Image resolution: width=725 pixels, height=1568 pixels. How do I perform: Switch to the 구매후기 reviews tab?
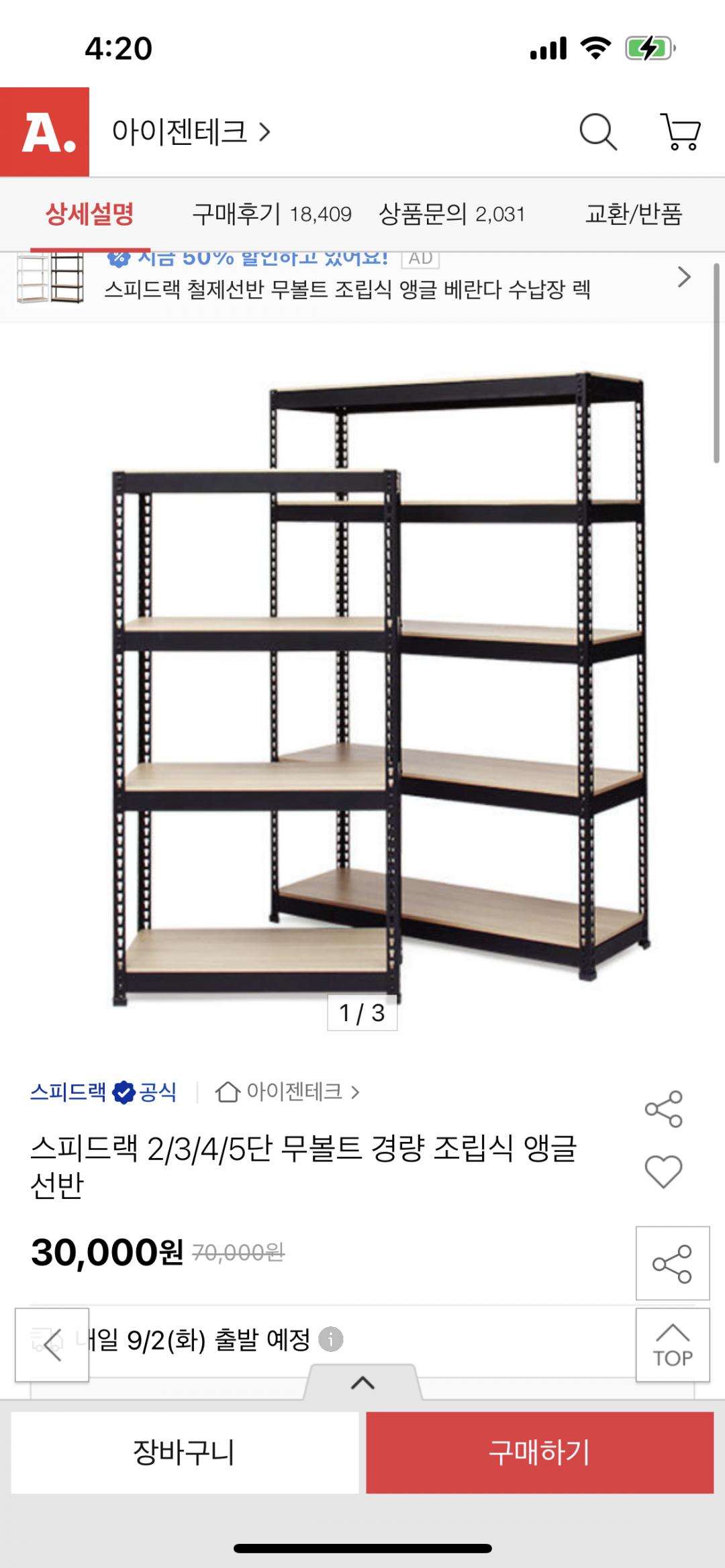pos(271,215)
